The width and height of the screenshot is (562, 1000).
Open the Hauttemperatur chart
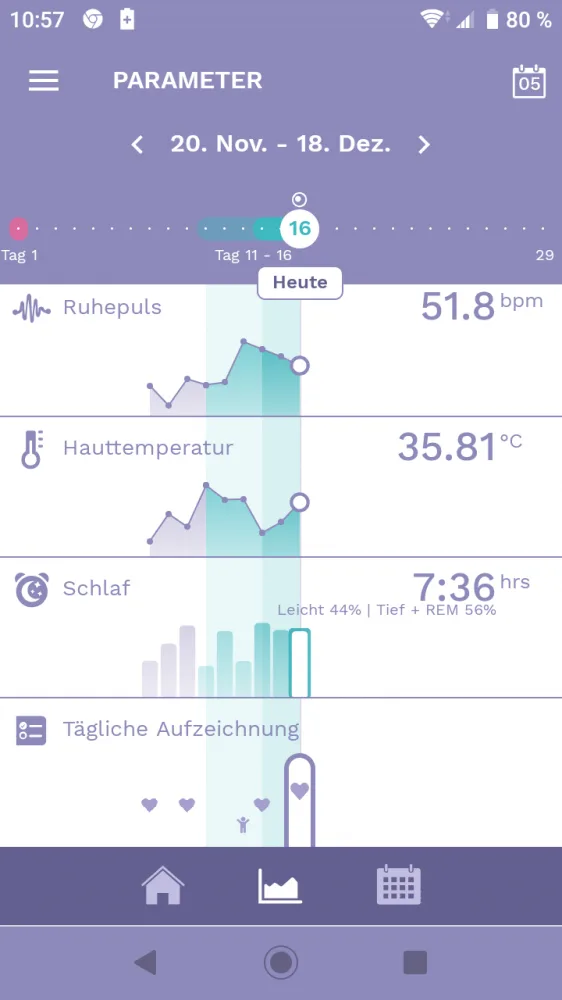point(281,487)
